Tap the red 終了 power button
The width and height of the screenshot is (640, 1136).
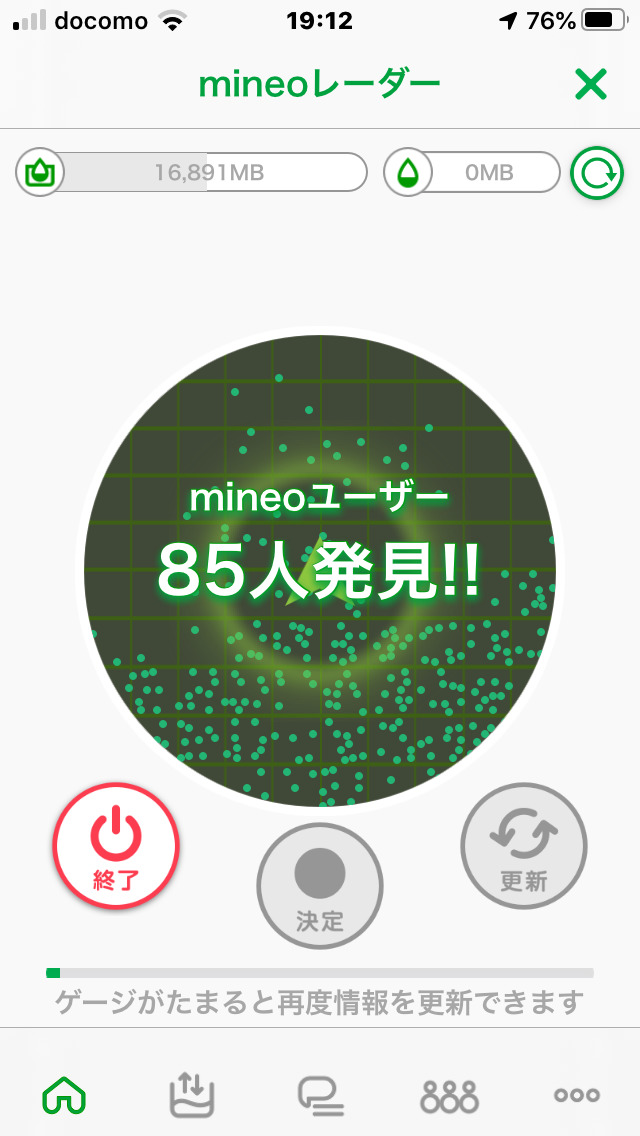116,845
